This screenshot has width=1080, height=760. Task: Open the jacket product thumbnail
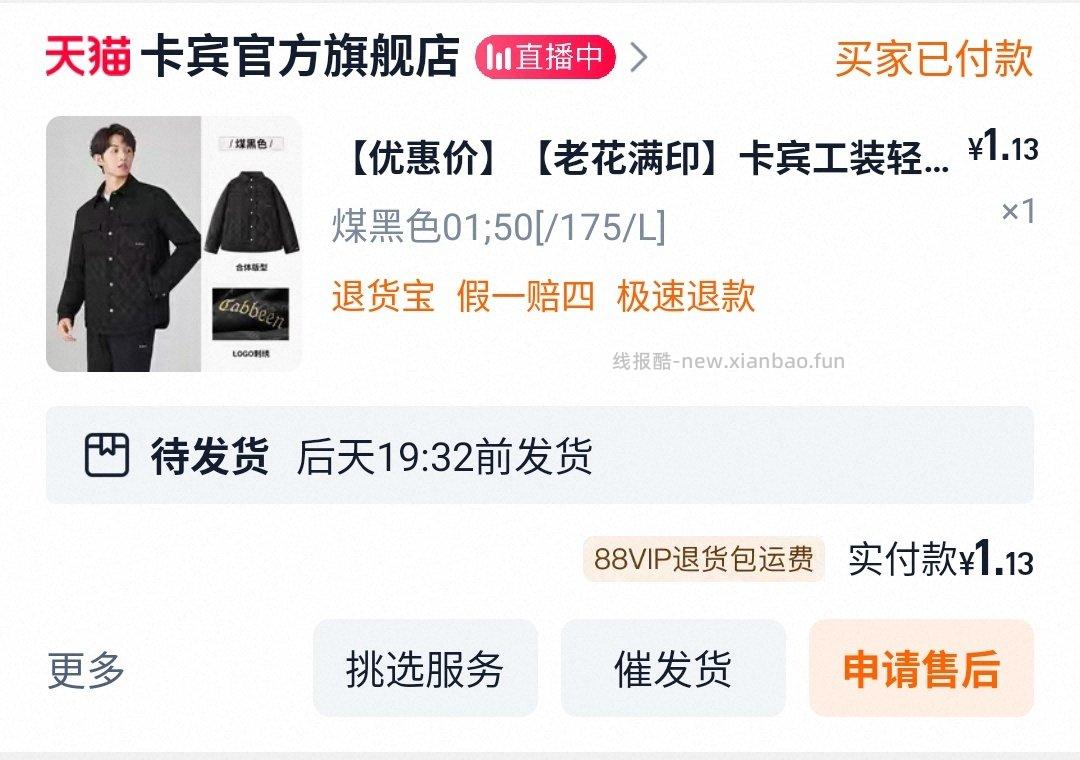pyautogui.click(x=173, y=244)
